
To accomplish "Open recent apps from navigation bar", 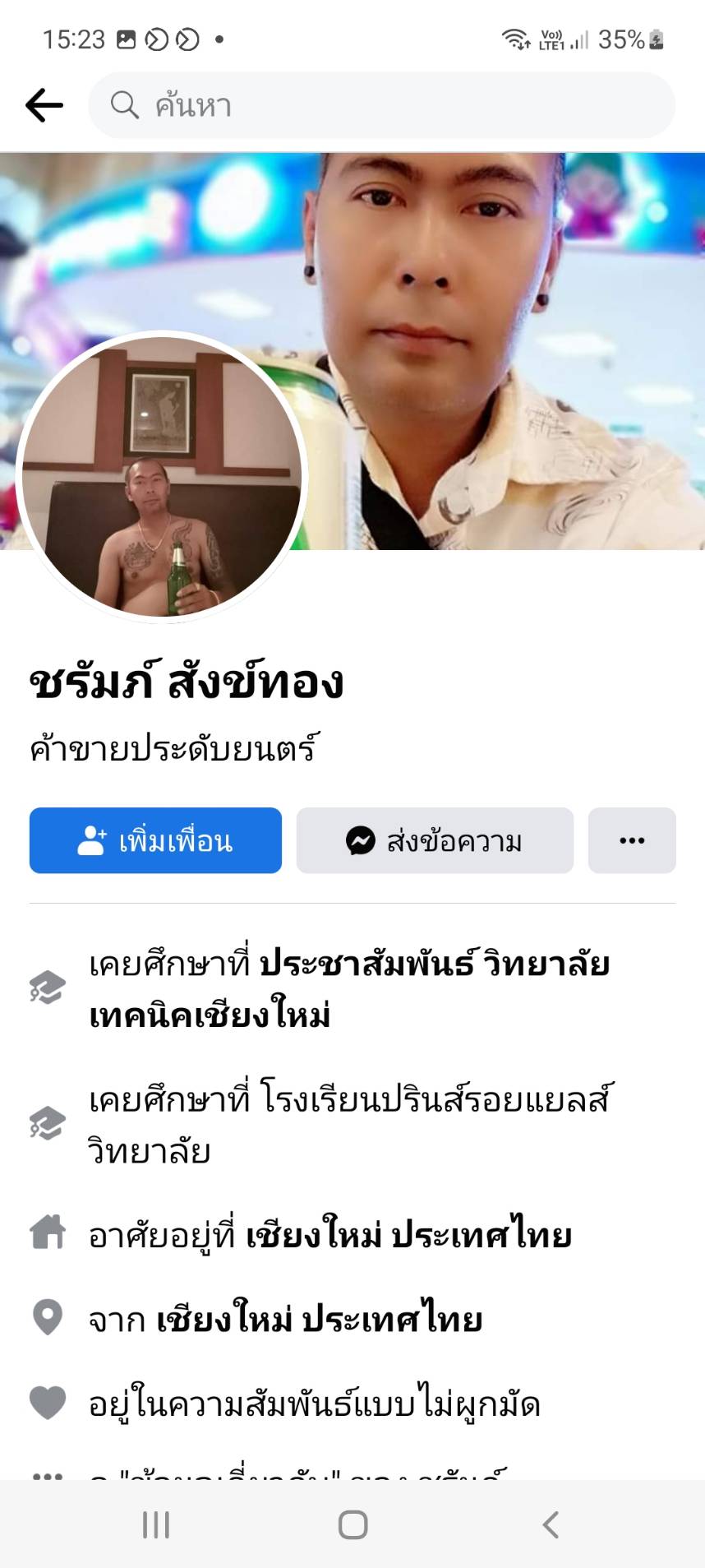I will [x=156, y=1524].
